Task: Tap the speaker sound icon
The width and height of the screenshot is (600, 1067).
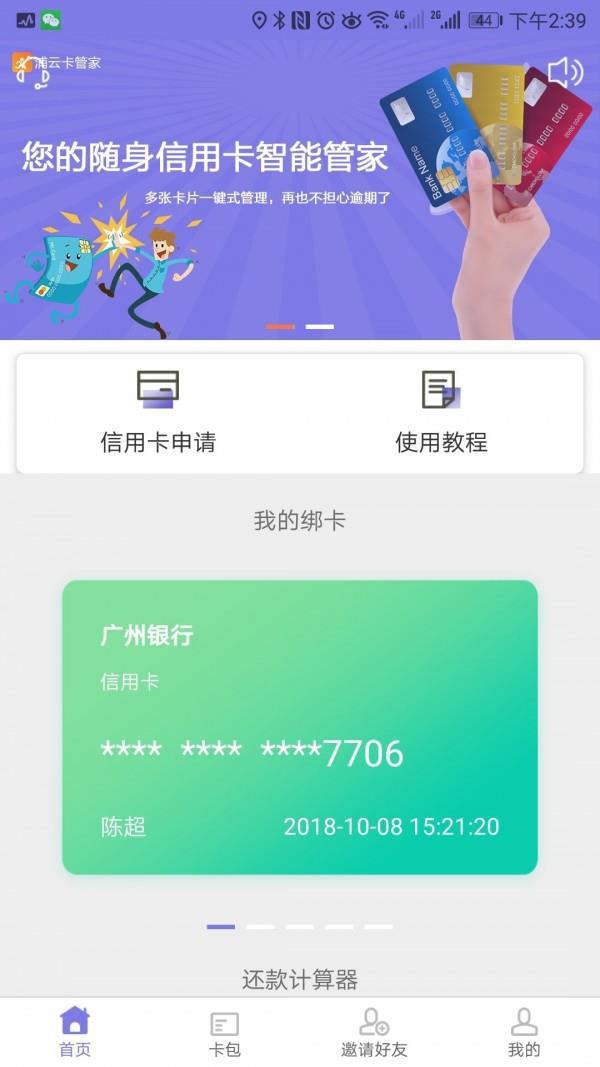Action: [x=565, y=72]
